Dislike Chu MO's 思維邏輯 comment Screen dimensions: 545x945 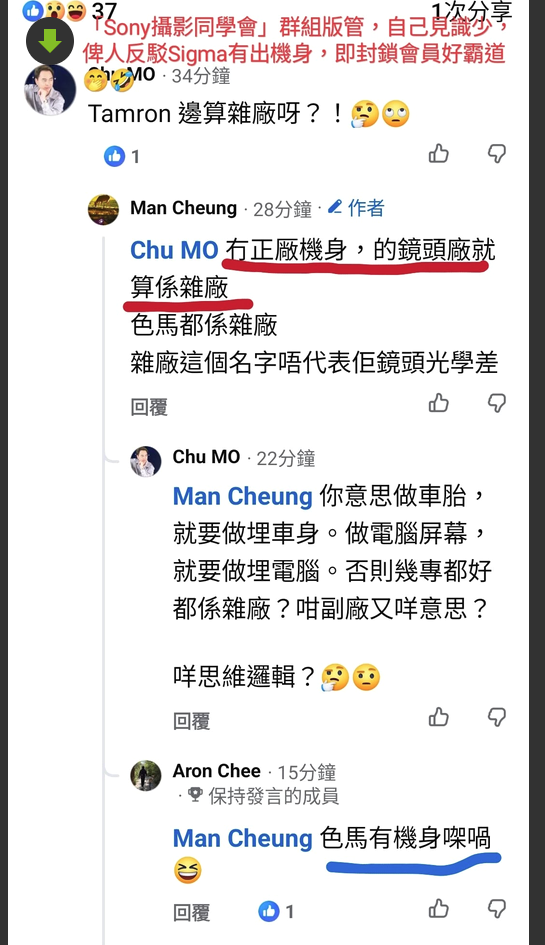click(497, 717)
